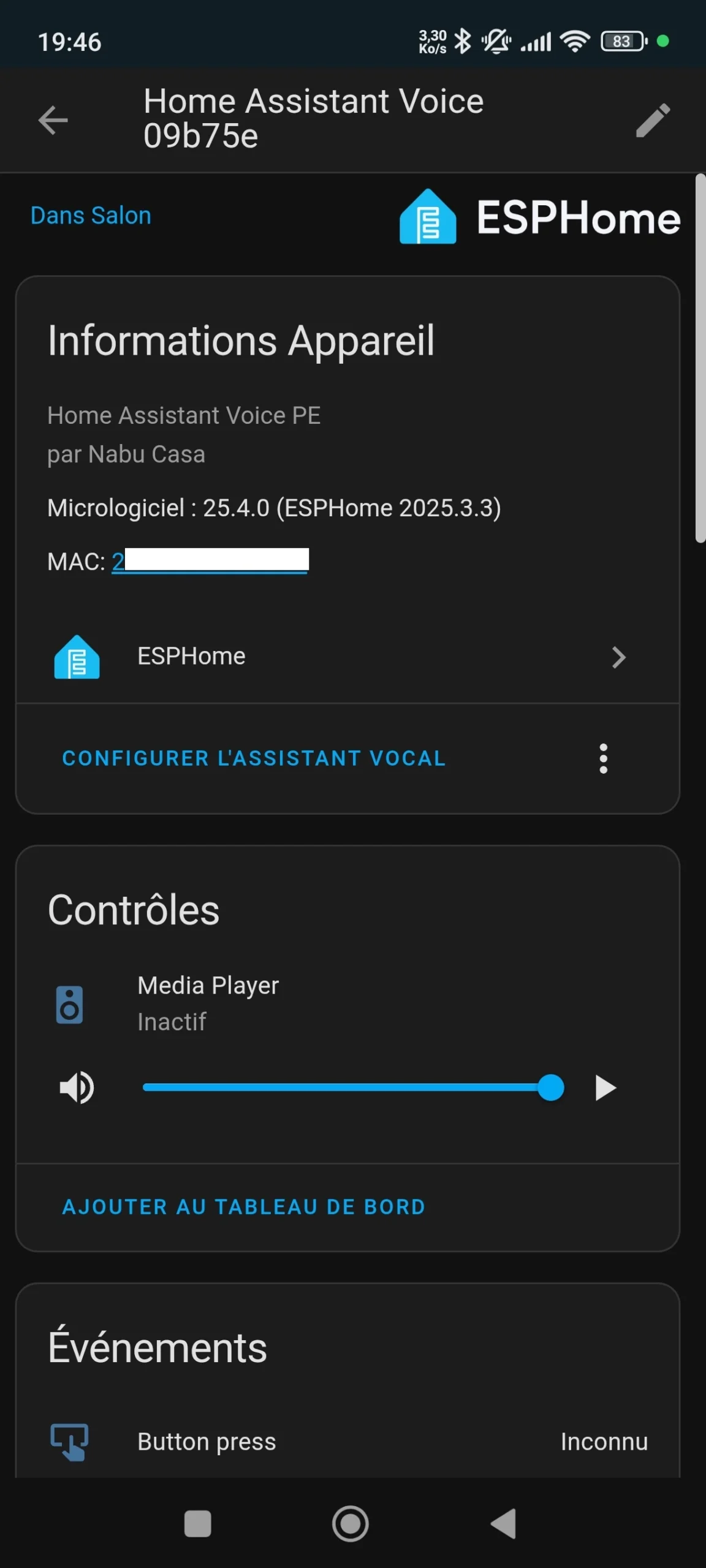The image size is (706, 1568).
Task: Open the three-dot menu in Informations Appareil
Action: tap(603, 758)
